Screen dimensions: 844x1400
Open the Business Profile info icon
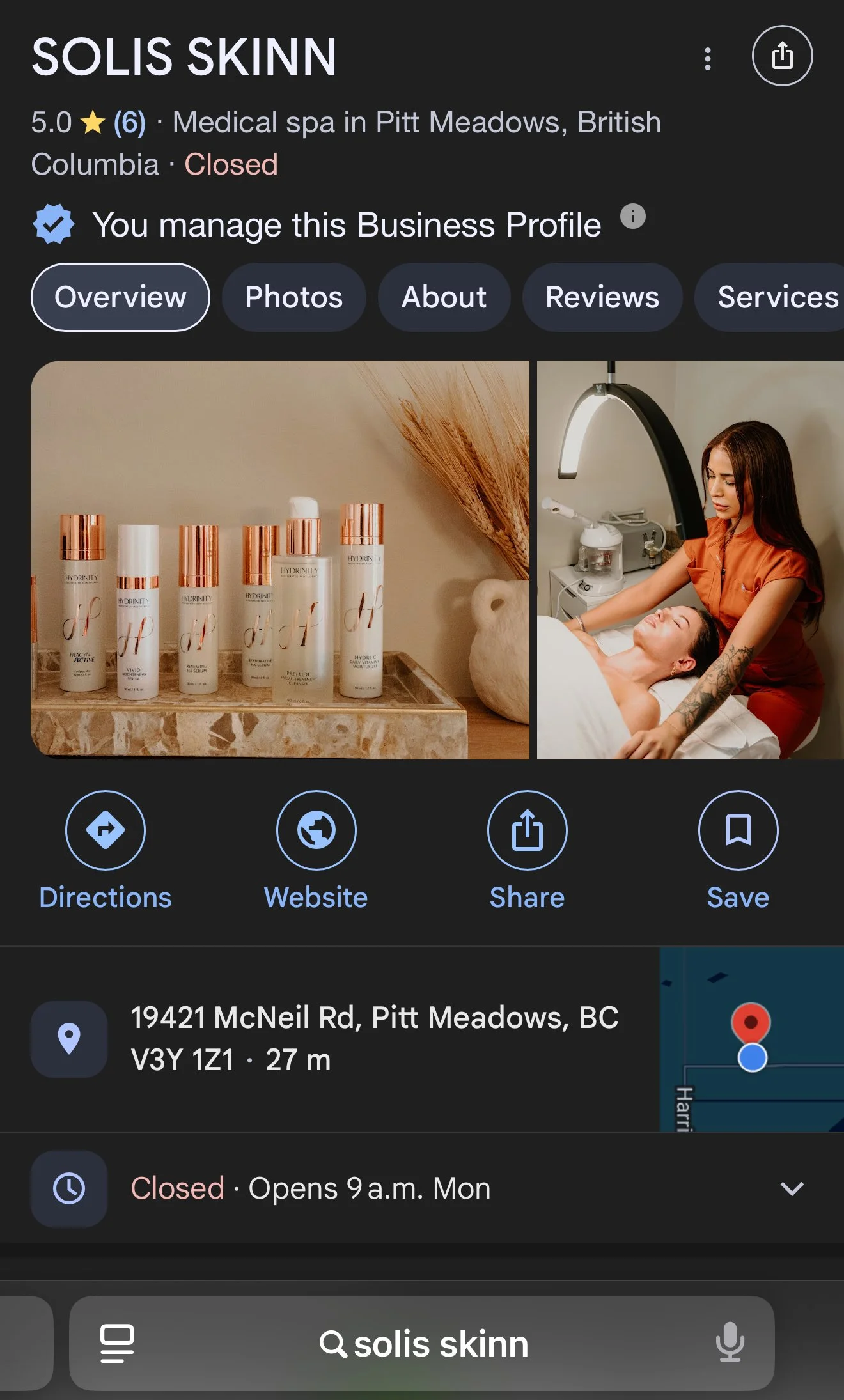click(x=632, y=216)
